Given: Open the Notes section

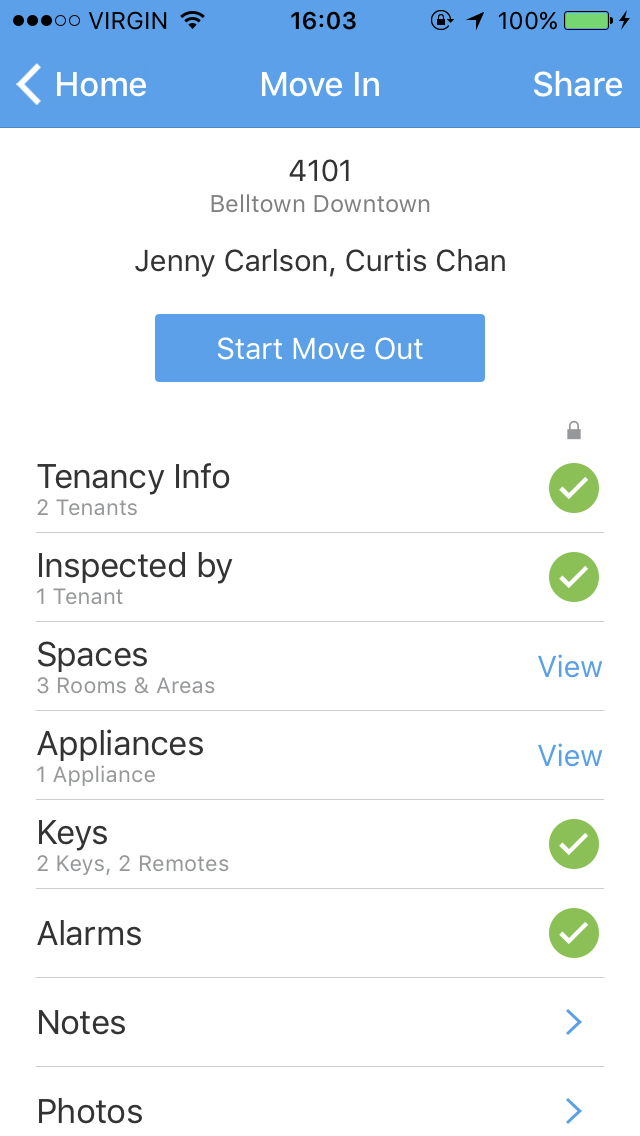Looking at the screenshot, I should pos(320,1023).
